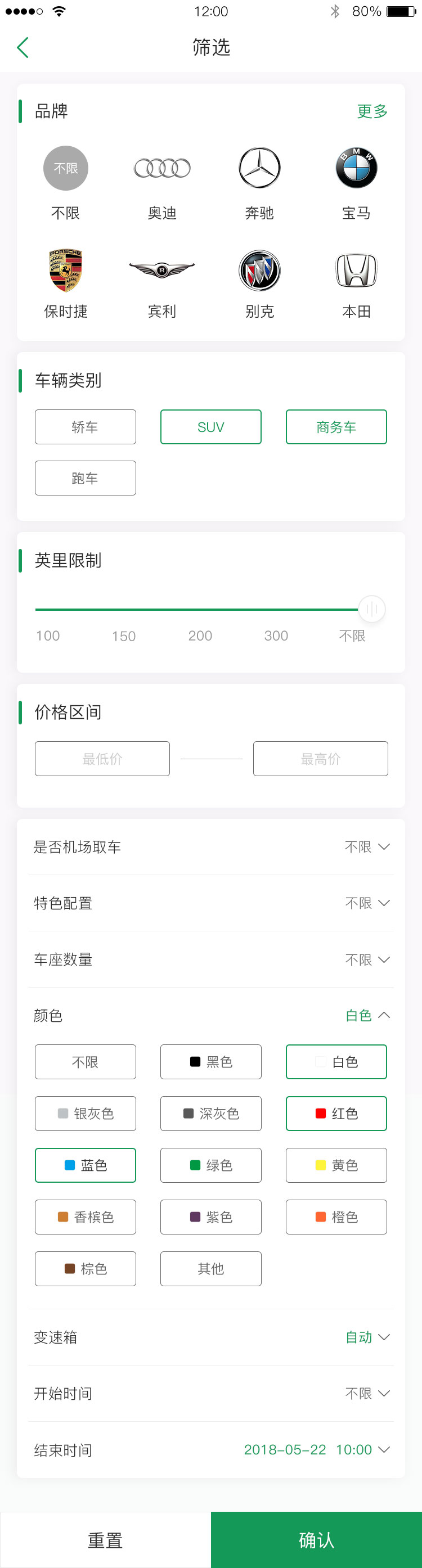Pick the 香槟色 color option
The image size is (422, 1568).
point(86,1217)
